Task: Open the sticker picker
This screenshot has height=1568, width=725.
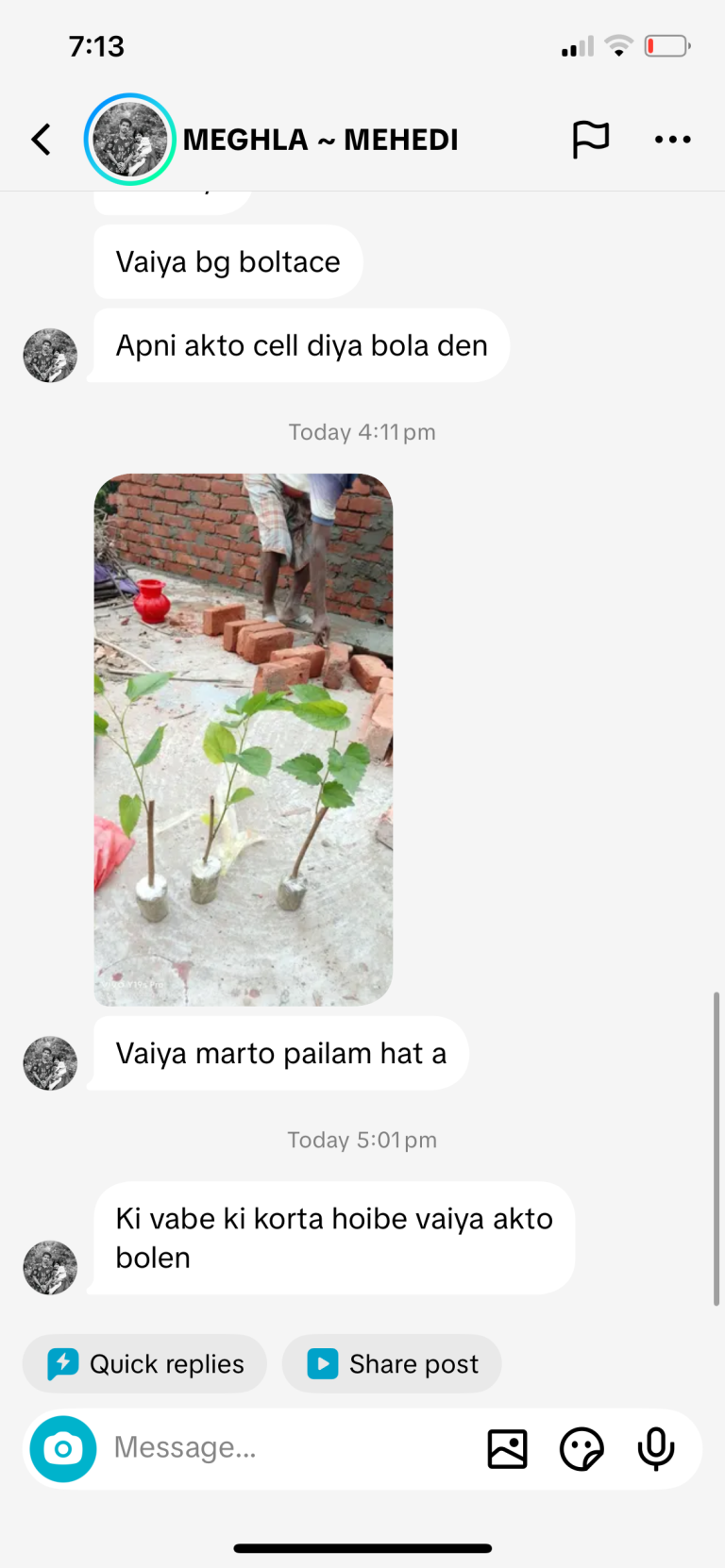Action: coord(582,1449)
